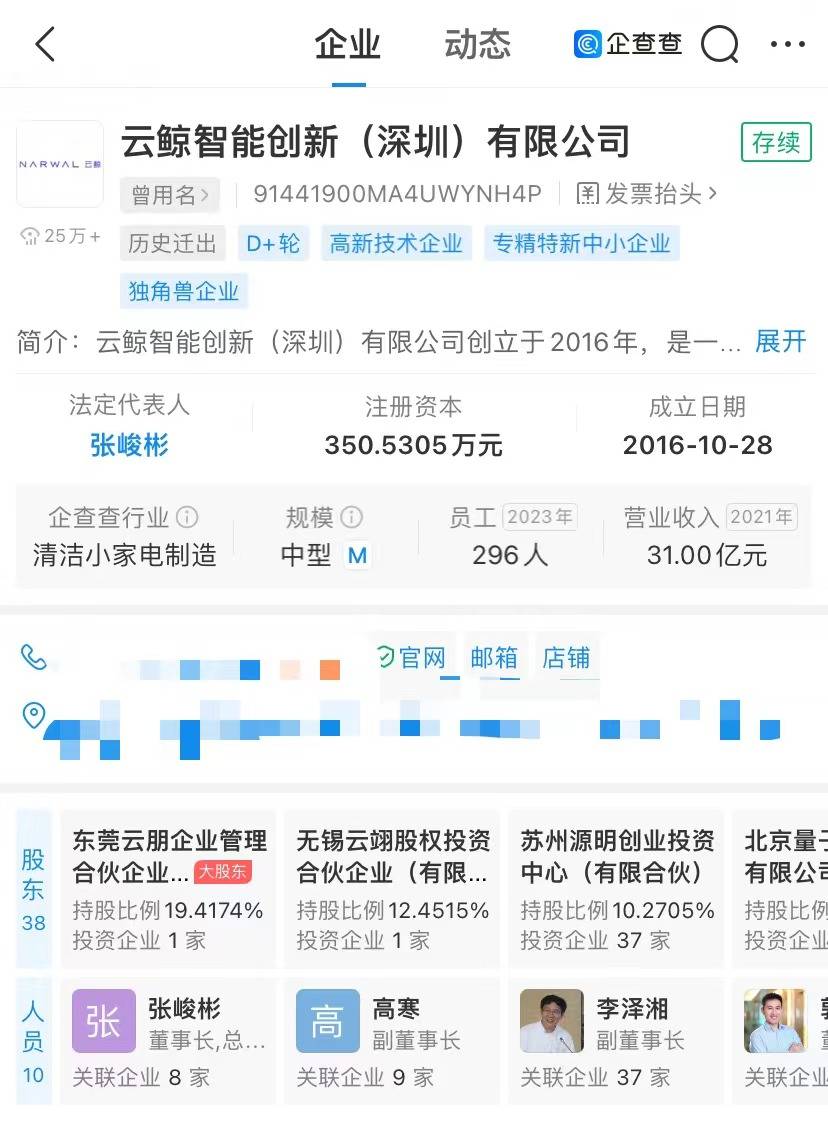
Task: Tap the 高新技术企业 tag
Action: coord(396,243)
